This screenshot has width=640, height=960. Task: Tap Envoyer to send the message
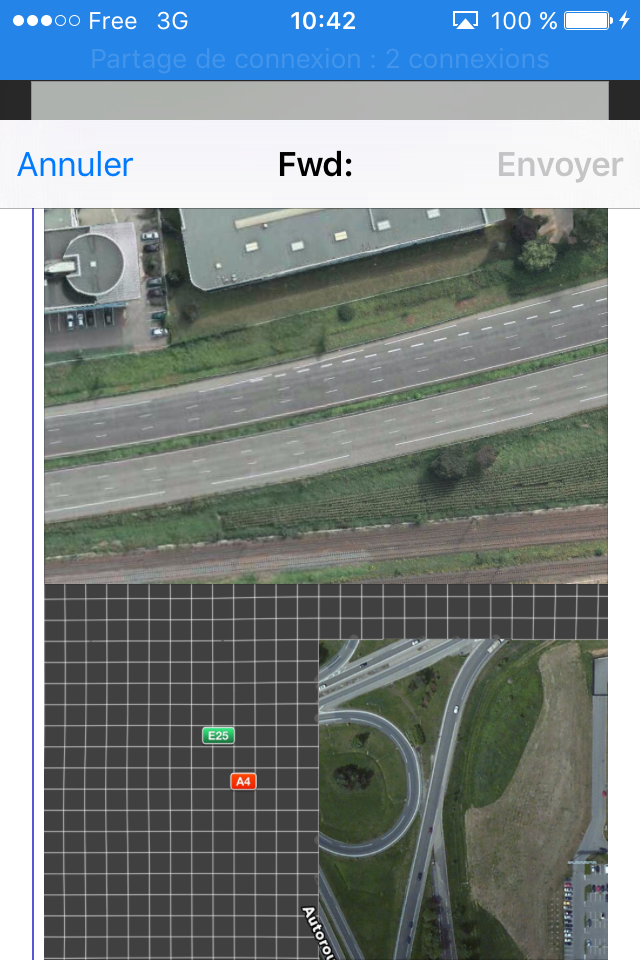[x=559, y=165]
